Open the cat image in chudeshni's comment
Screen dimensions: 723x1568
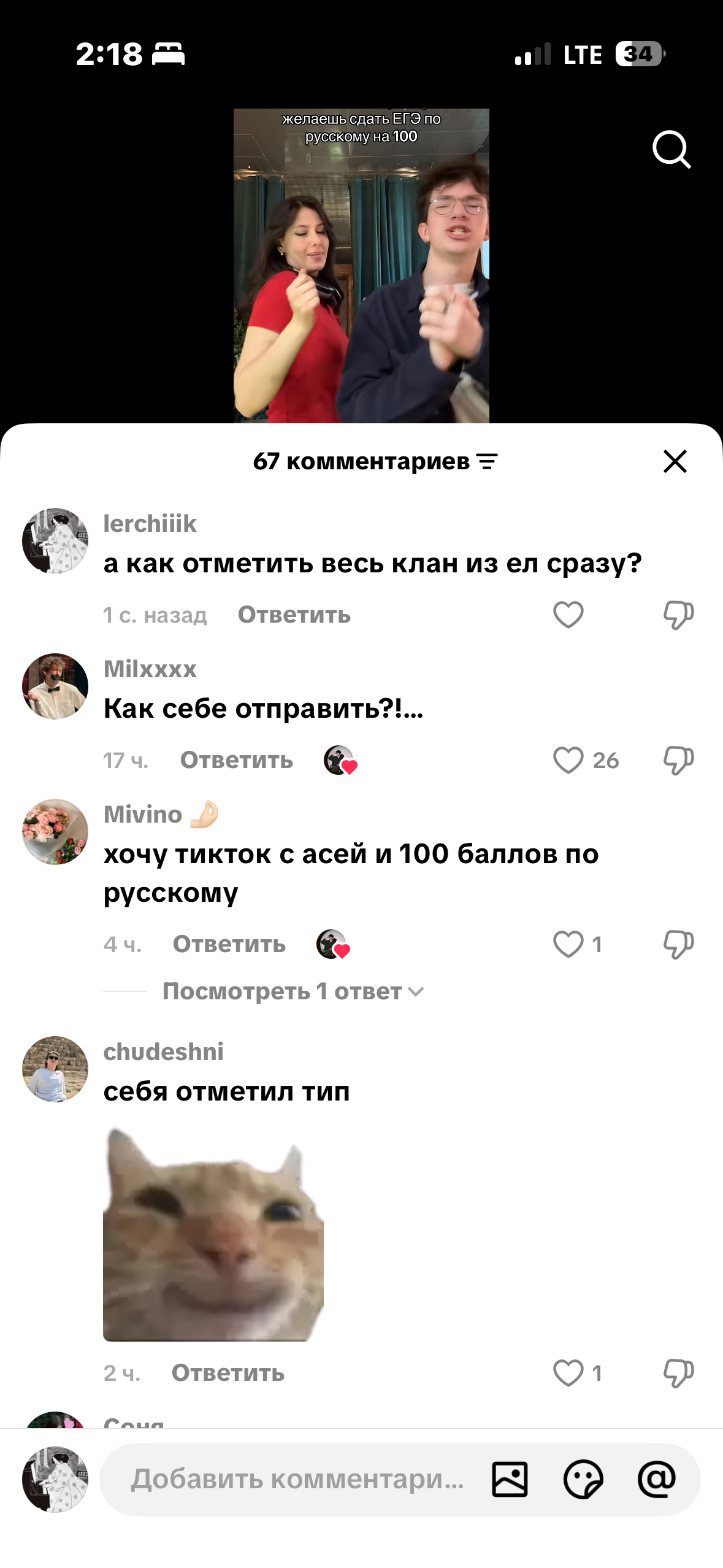213,1234
